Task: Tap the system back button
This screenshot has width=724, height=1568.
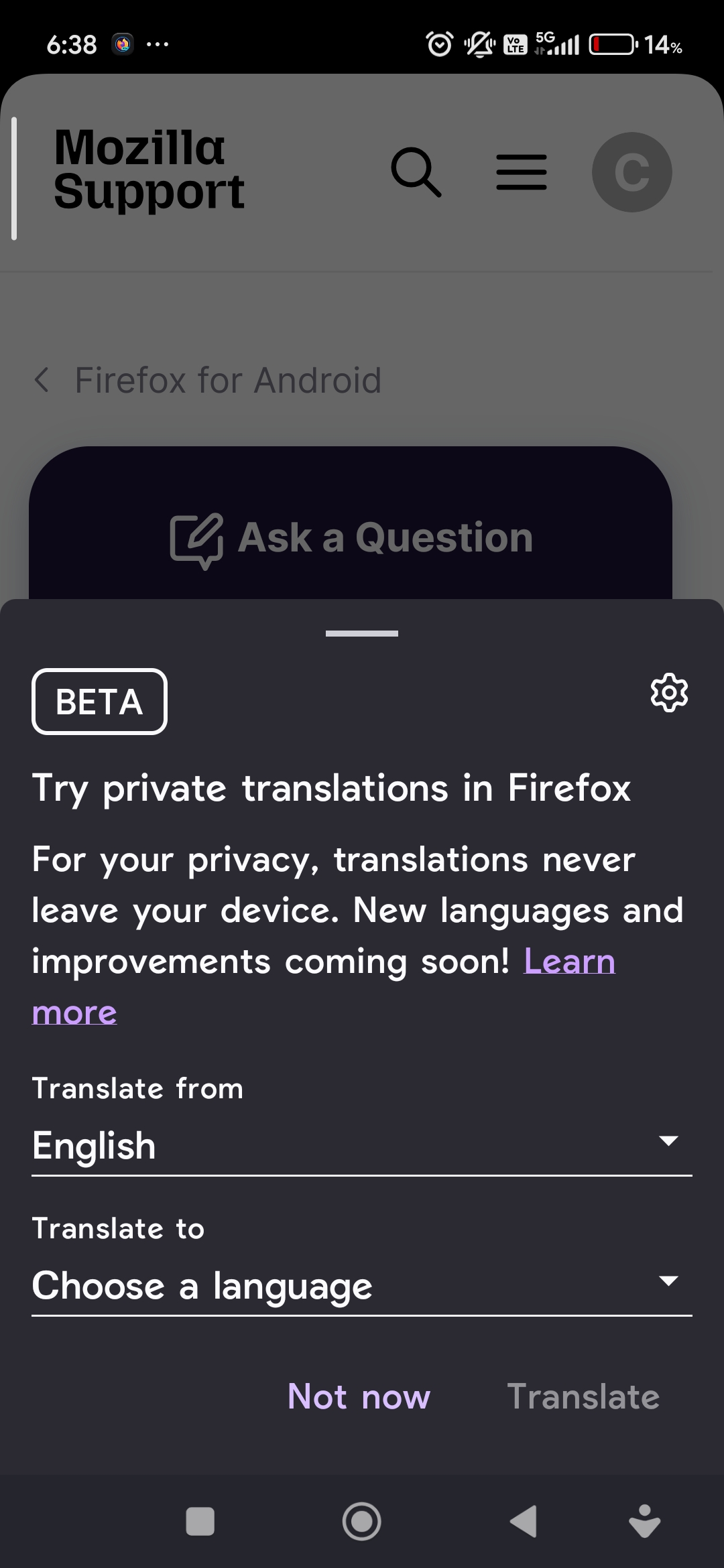Action: (524, 1521)
